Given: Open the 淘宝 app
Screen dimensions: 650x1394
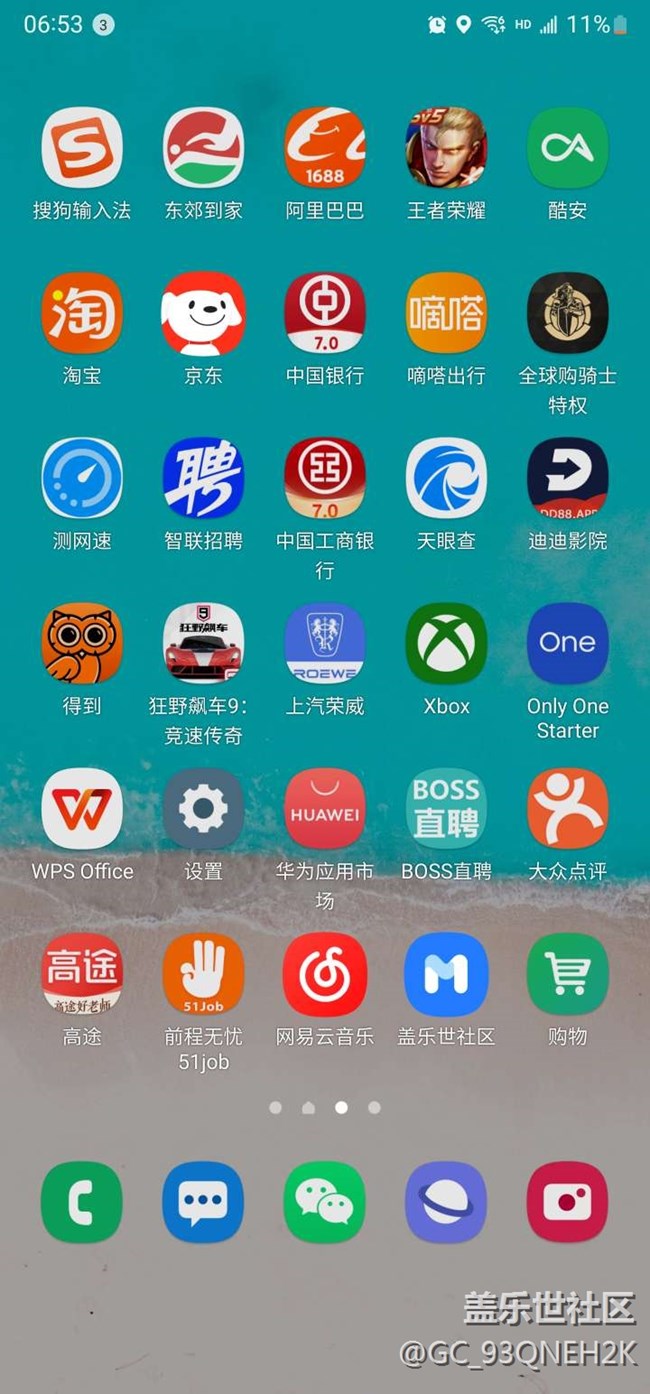Looking at the screenshot, I should click(82, 313).
